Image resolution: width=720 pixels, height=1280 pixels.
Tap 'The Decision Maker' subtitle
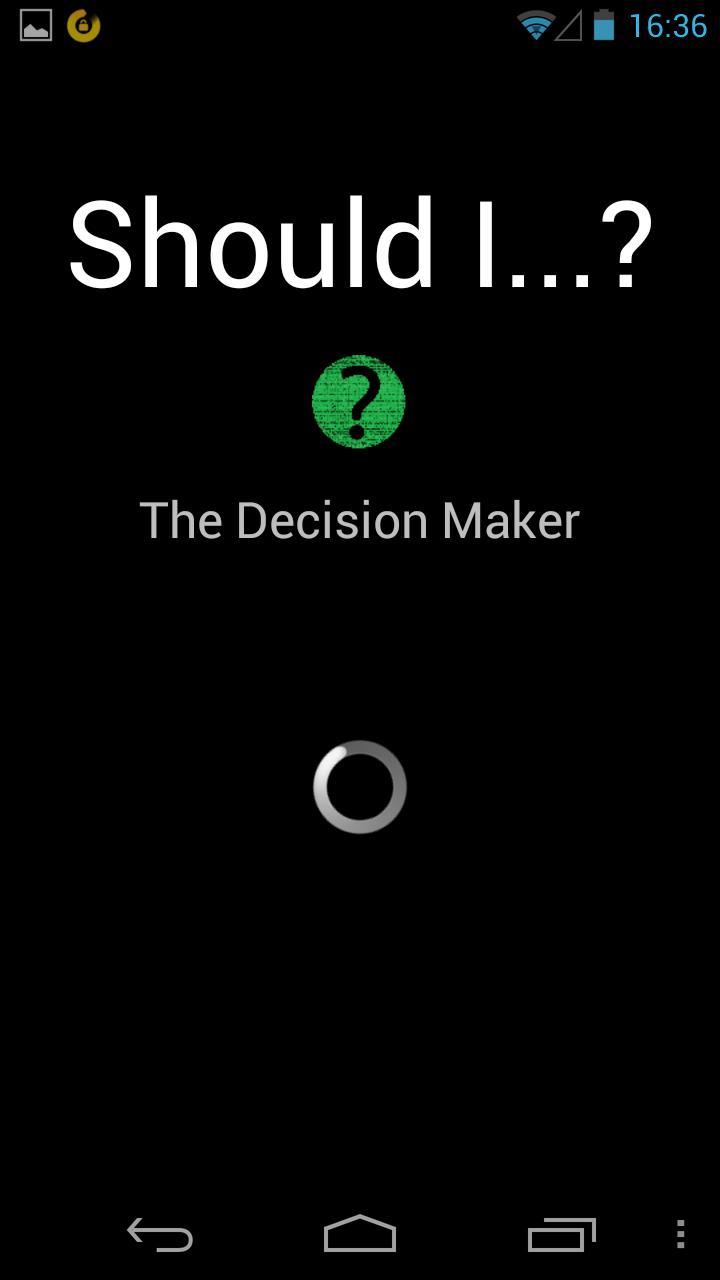(x=360, y=519)
